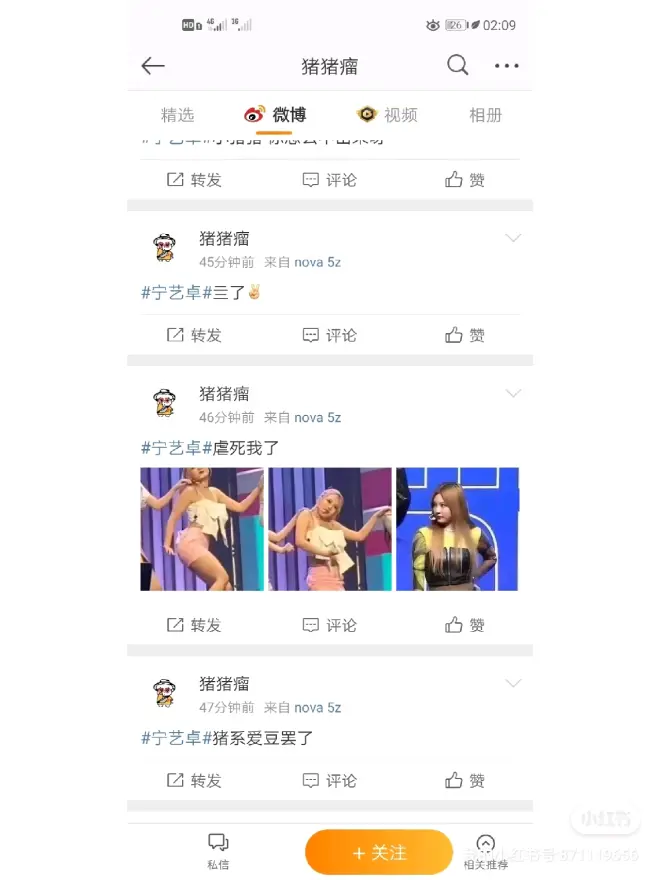
Task: Comment on the 三了 post
Action: click(330, 335)
